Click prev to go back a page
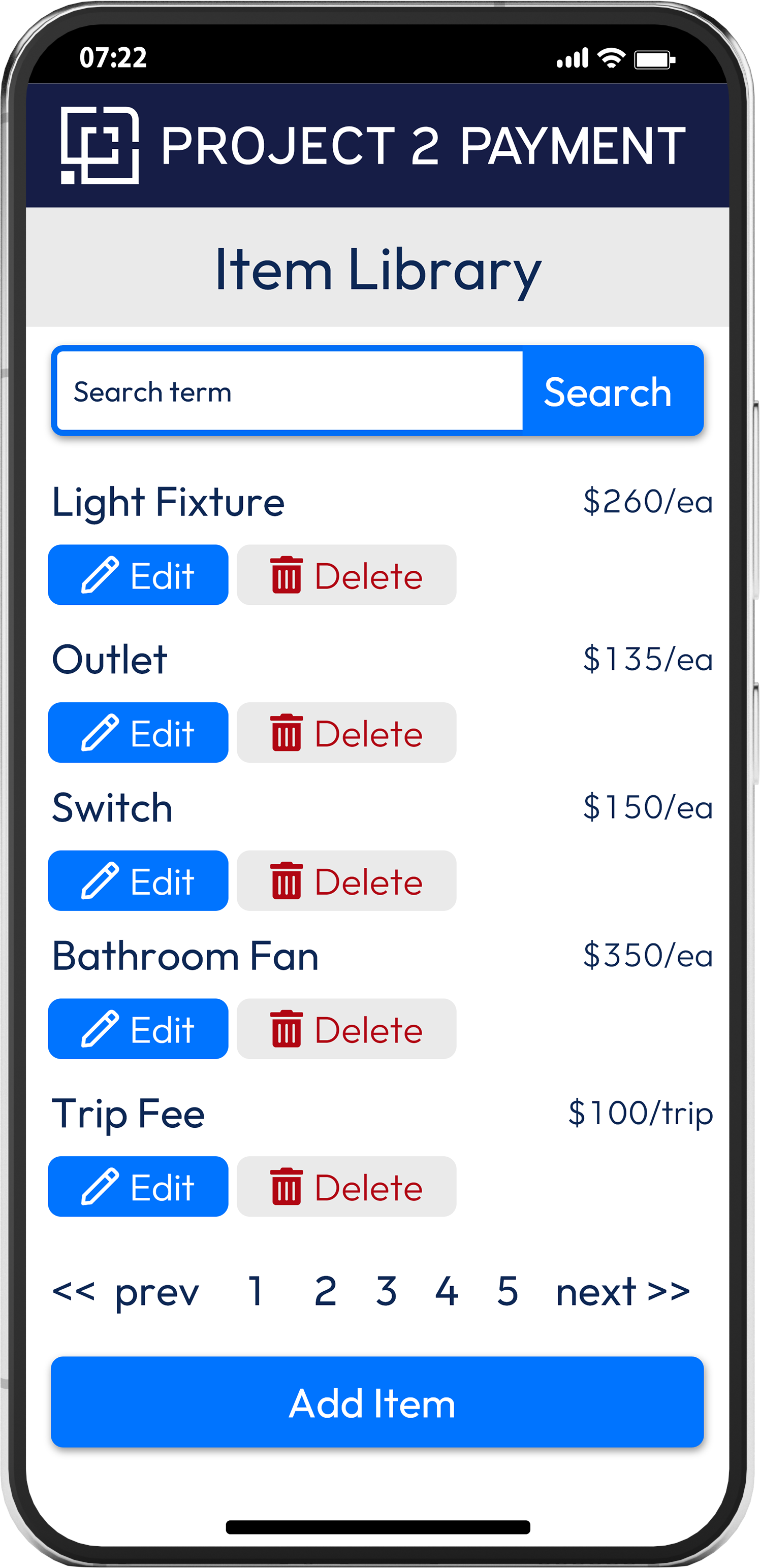The height and width of the screenshot is (1568, 760). click(x=126, y=1291)
